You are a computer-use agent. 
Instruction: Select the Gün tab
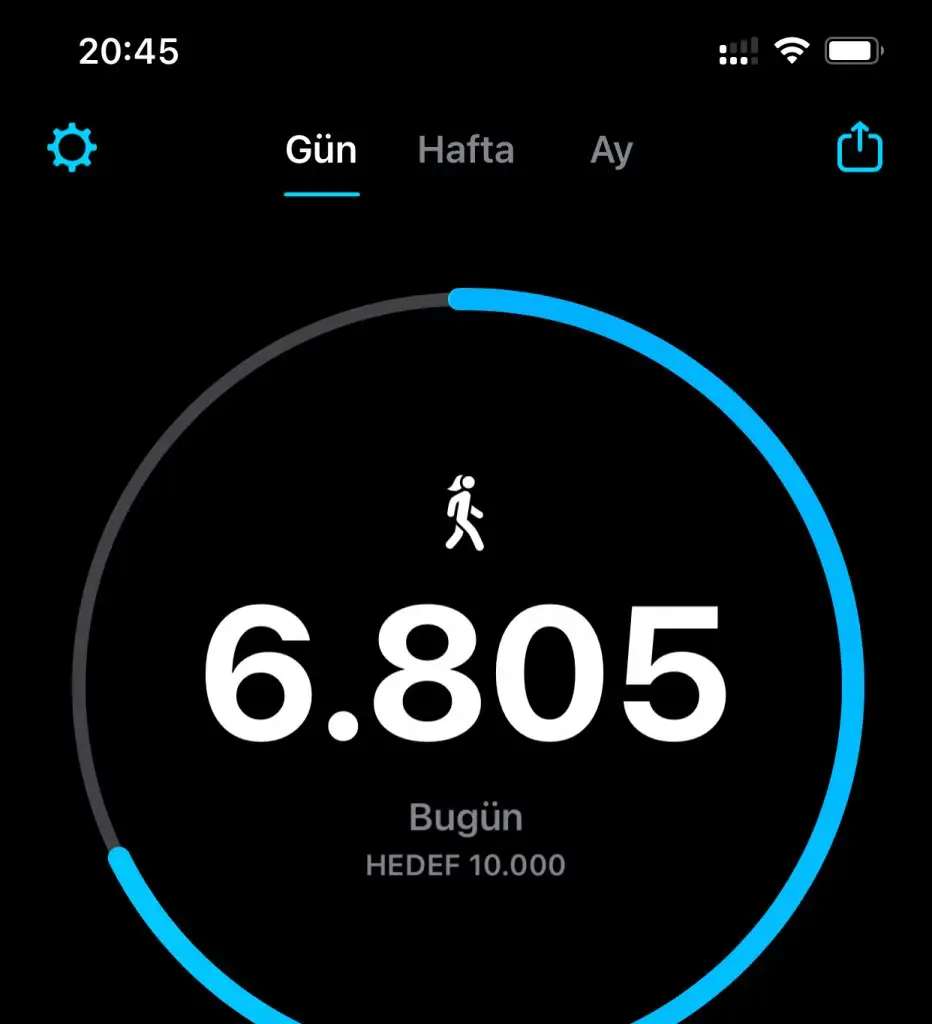321,151
